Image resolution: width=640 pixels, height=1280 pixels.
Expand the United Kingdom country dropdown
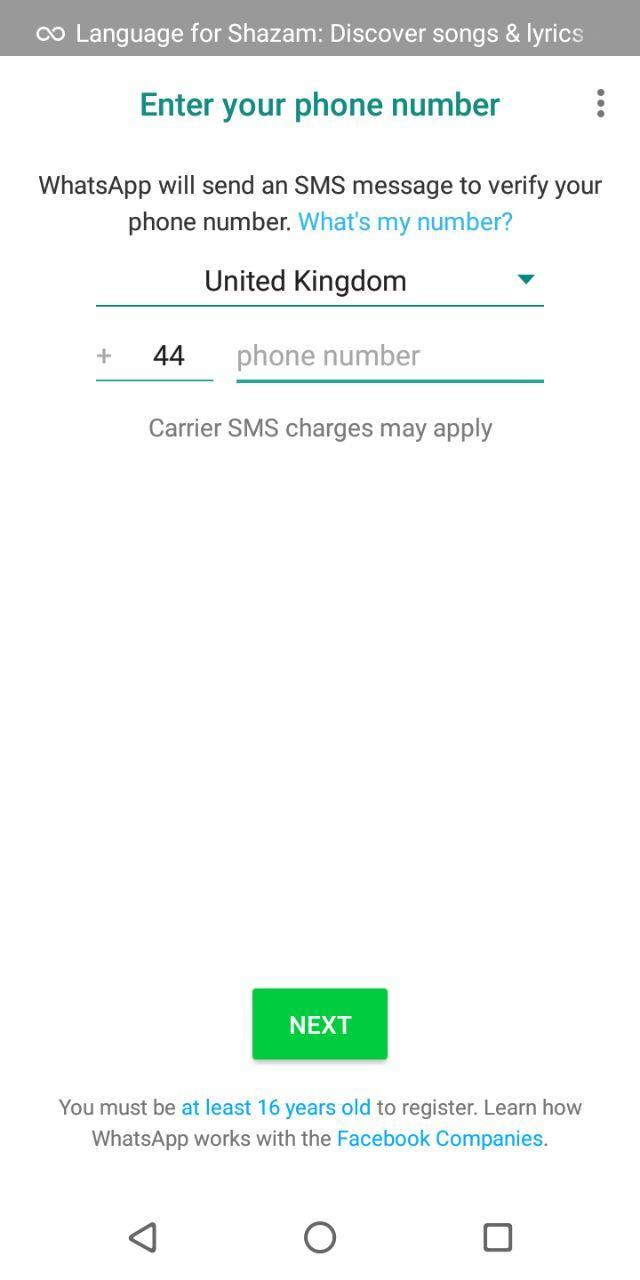coord(320,281)
